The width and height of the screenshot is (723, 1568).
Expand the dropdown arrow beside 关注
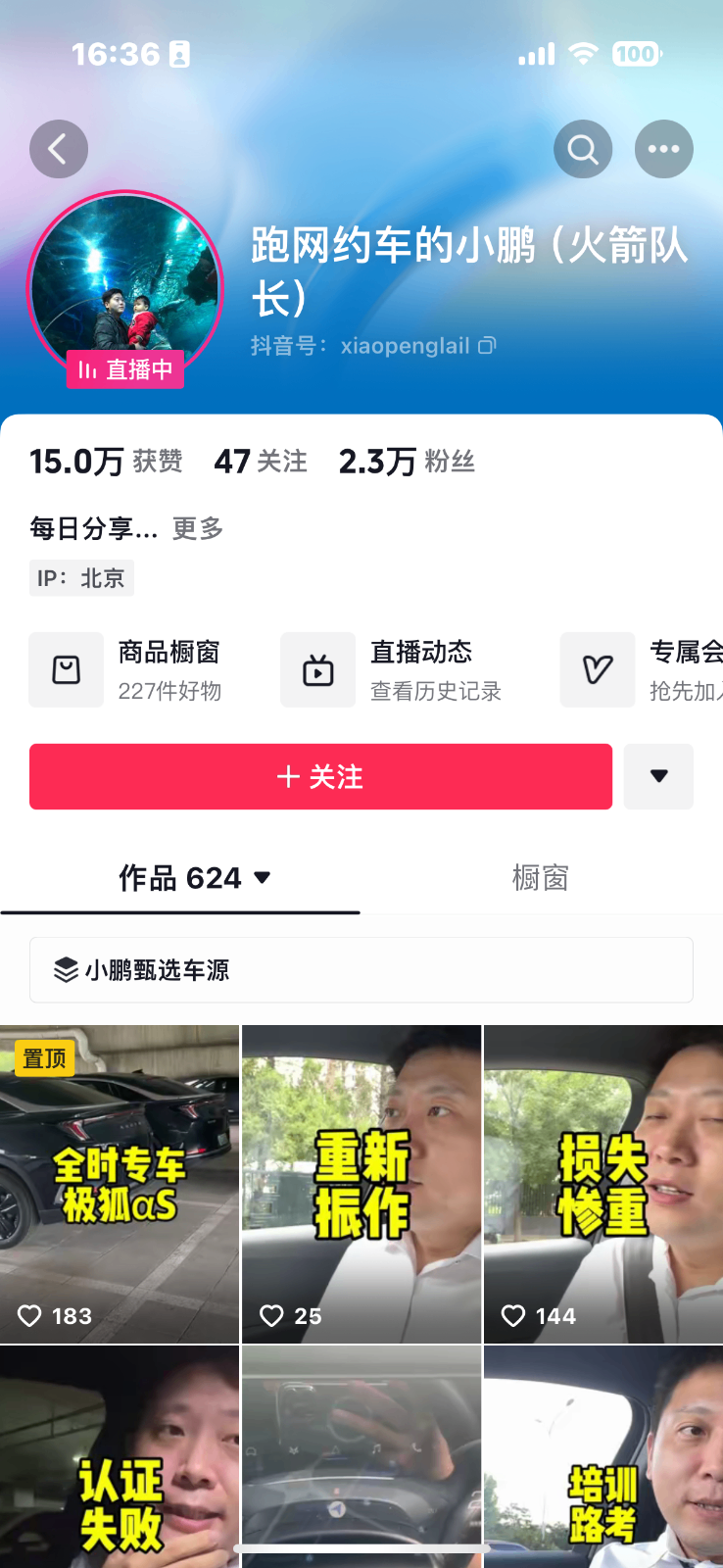[x=658, y=776]
